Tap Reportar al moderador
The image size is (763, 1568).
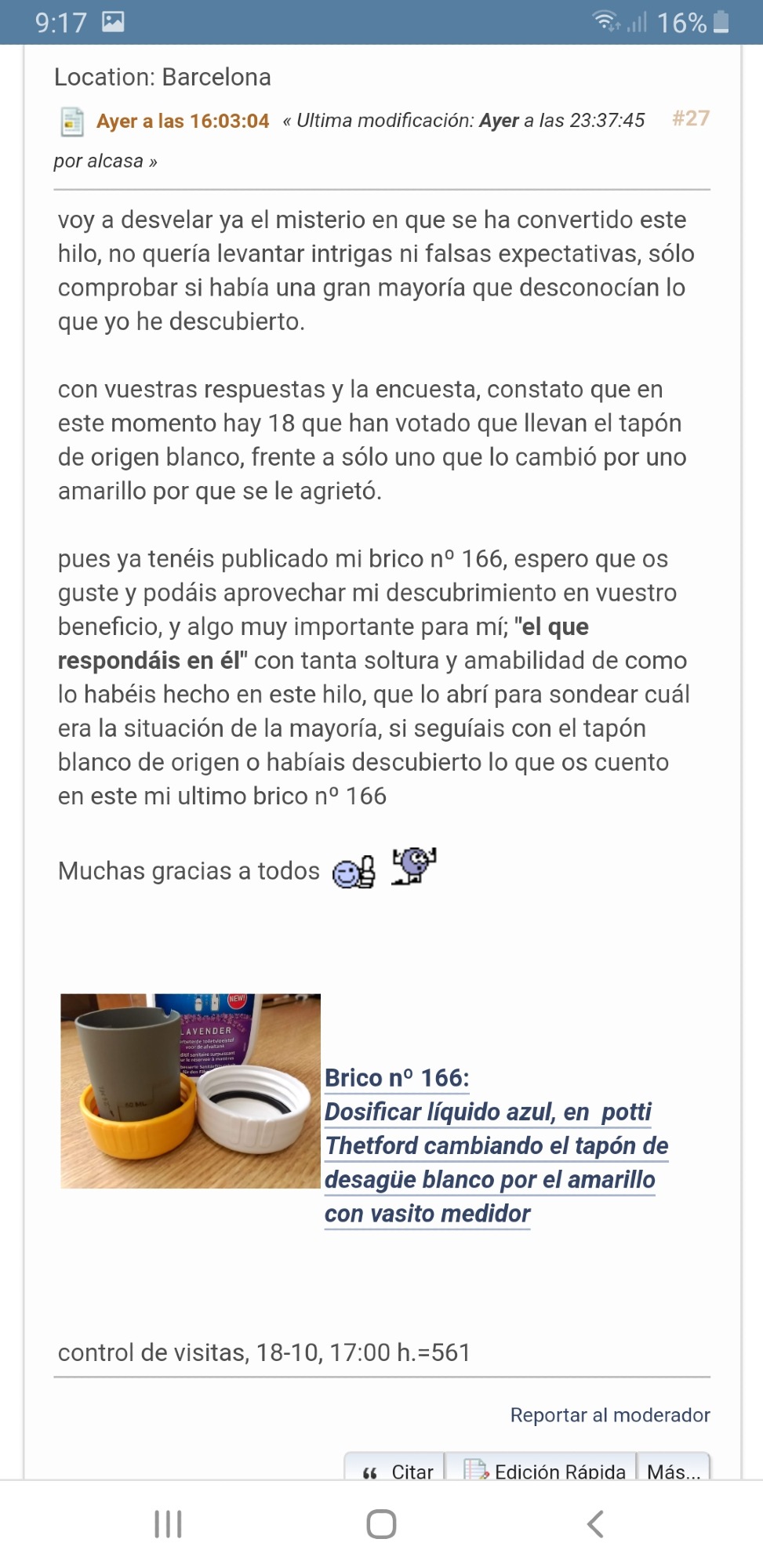(610, 1415)
